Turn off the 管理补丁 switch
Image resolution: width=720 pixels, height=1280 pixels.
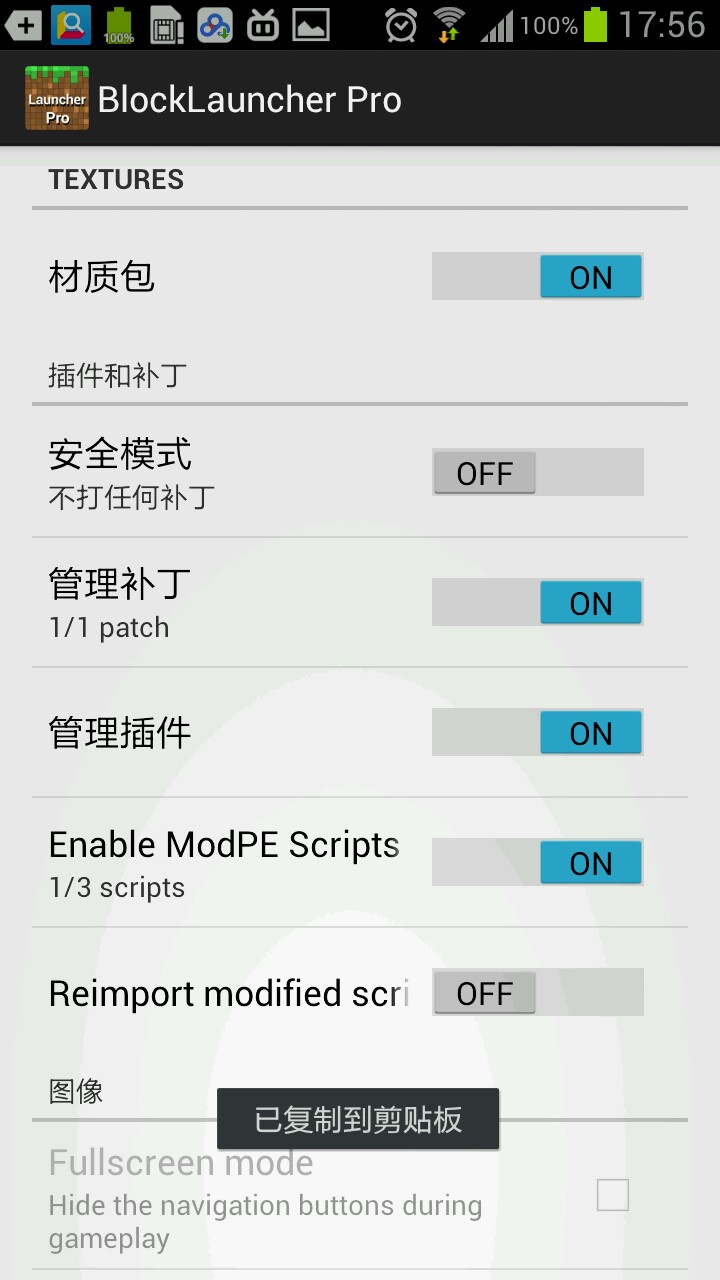pos(537,603)
